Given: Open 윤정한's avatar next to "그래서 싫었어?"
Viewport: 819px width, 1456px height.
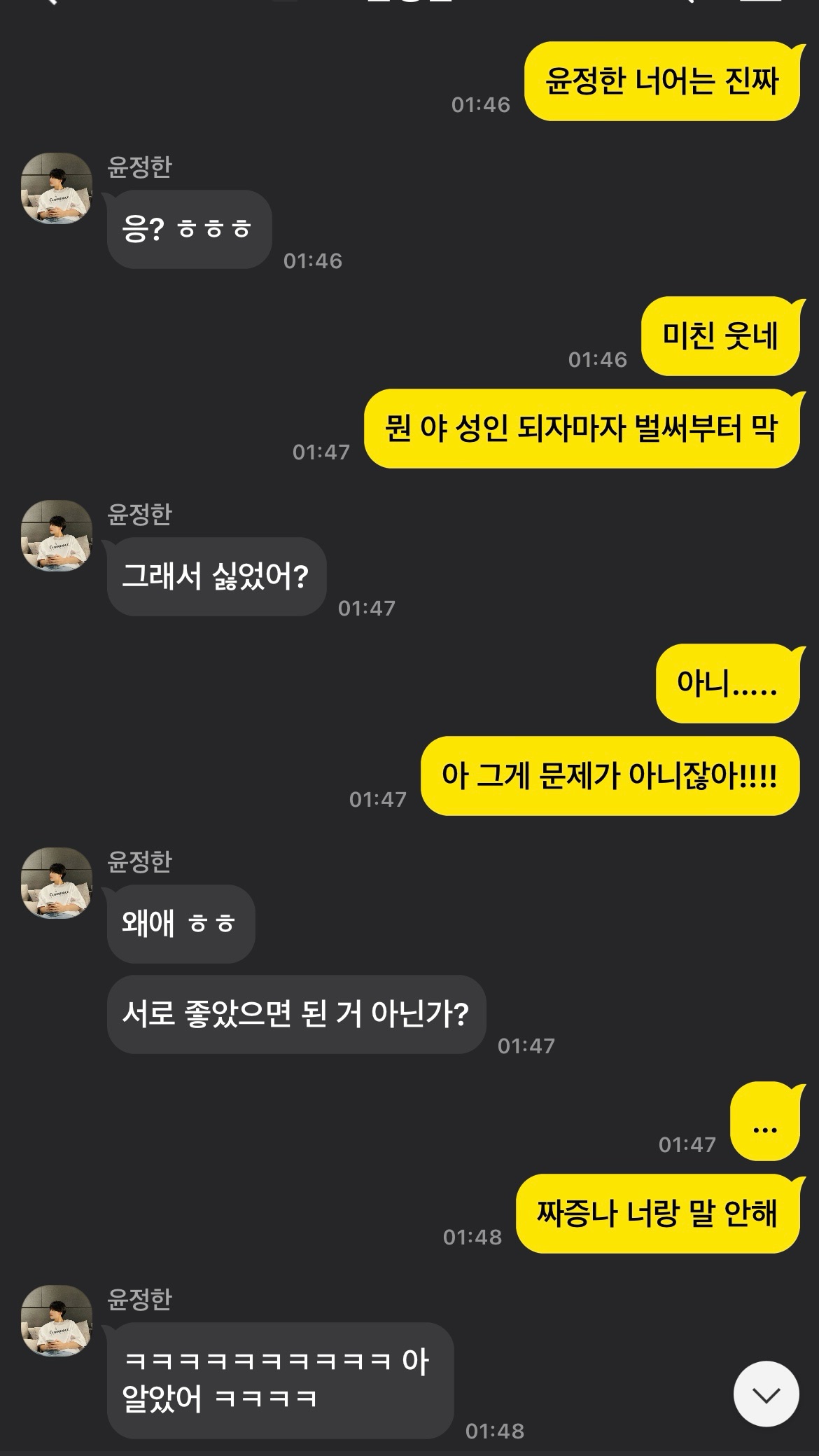Looking at the screenshot, I should pos(57,536).
